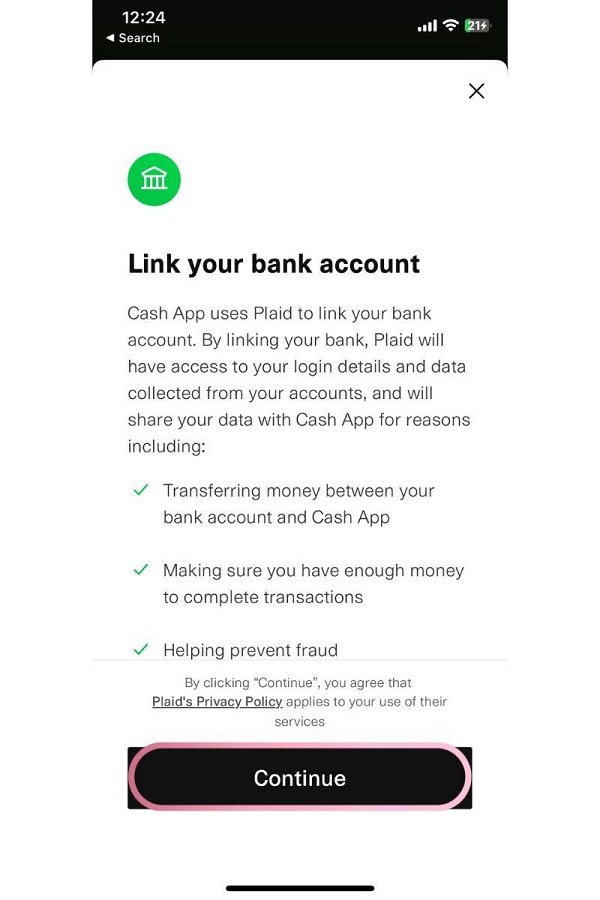Tap Continue to link bank account

pos(299,778)
